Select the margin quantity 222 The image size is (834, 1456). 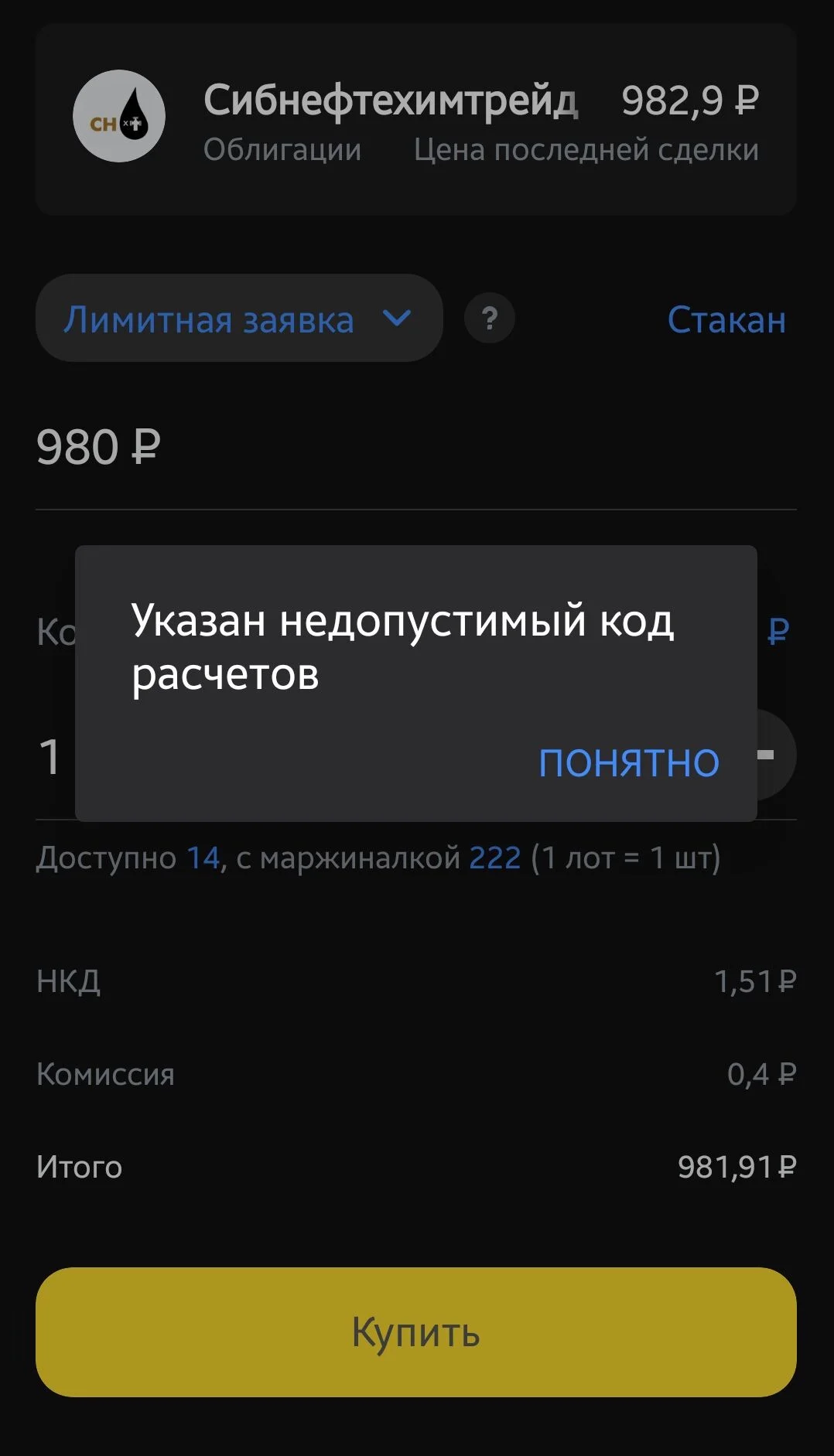click(495, 858)
